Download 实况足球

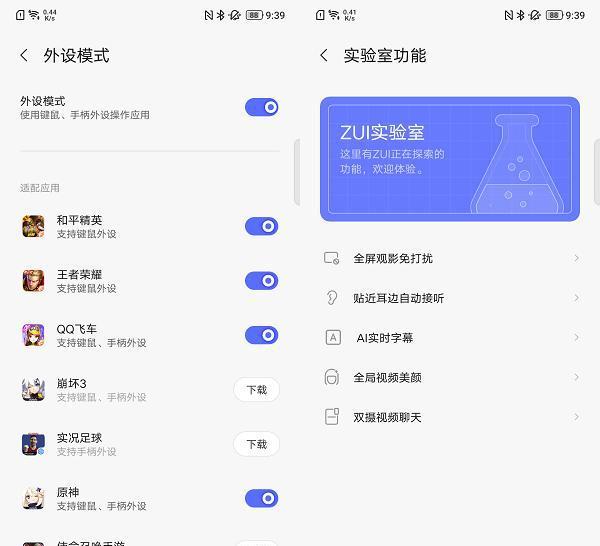(257, 444)
